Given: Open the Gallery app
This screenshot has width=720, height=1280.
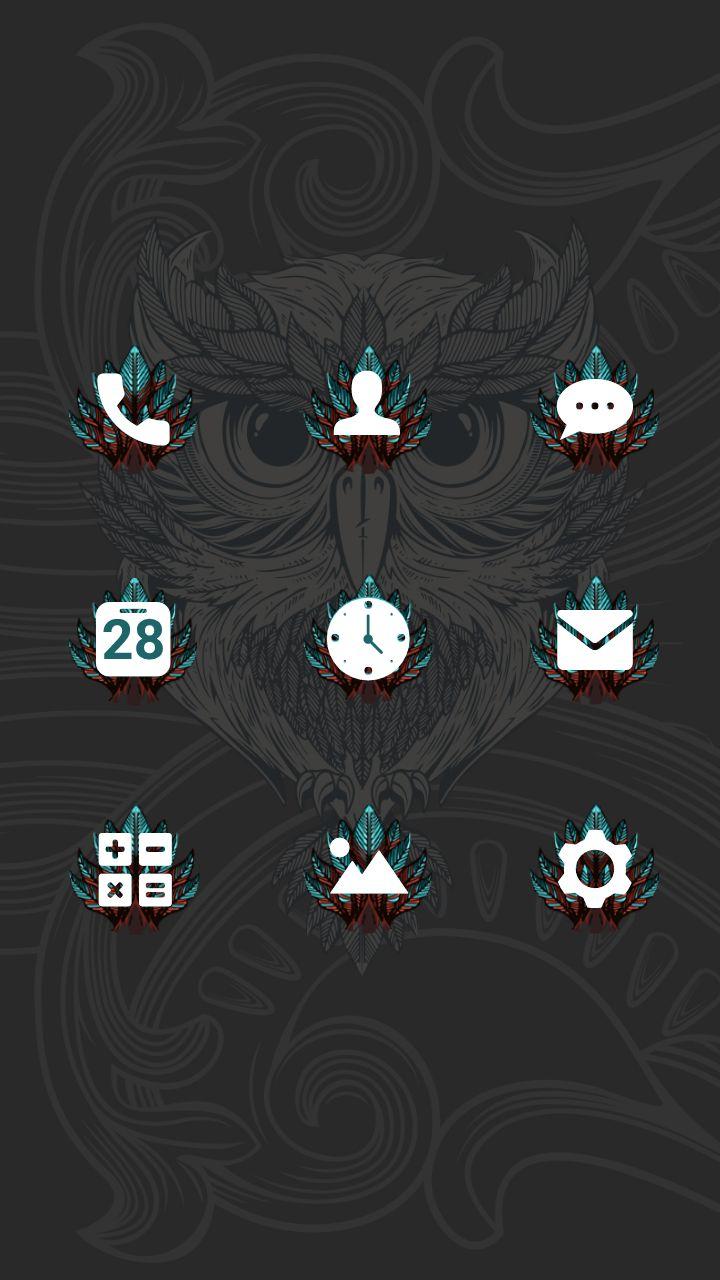Looking at the screenshot, I should click(x=367, y=868).
